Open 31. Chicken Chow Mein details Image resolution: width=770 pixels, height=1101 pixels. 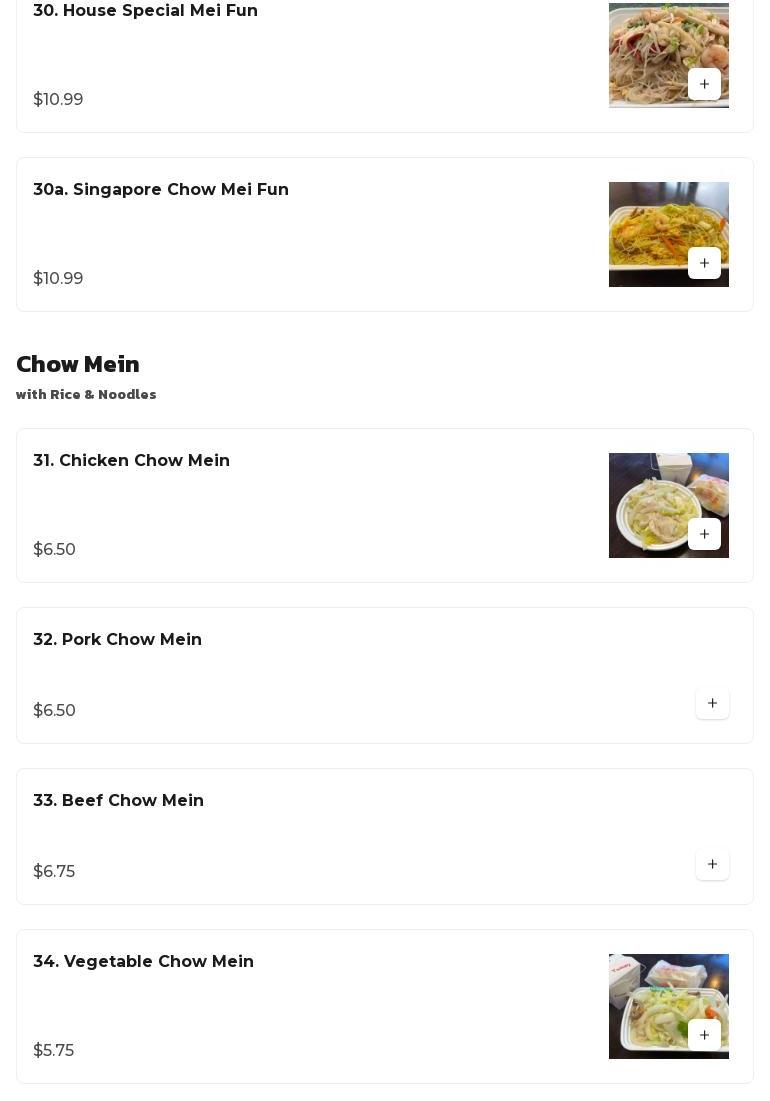131,461
